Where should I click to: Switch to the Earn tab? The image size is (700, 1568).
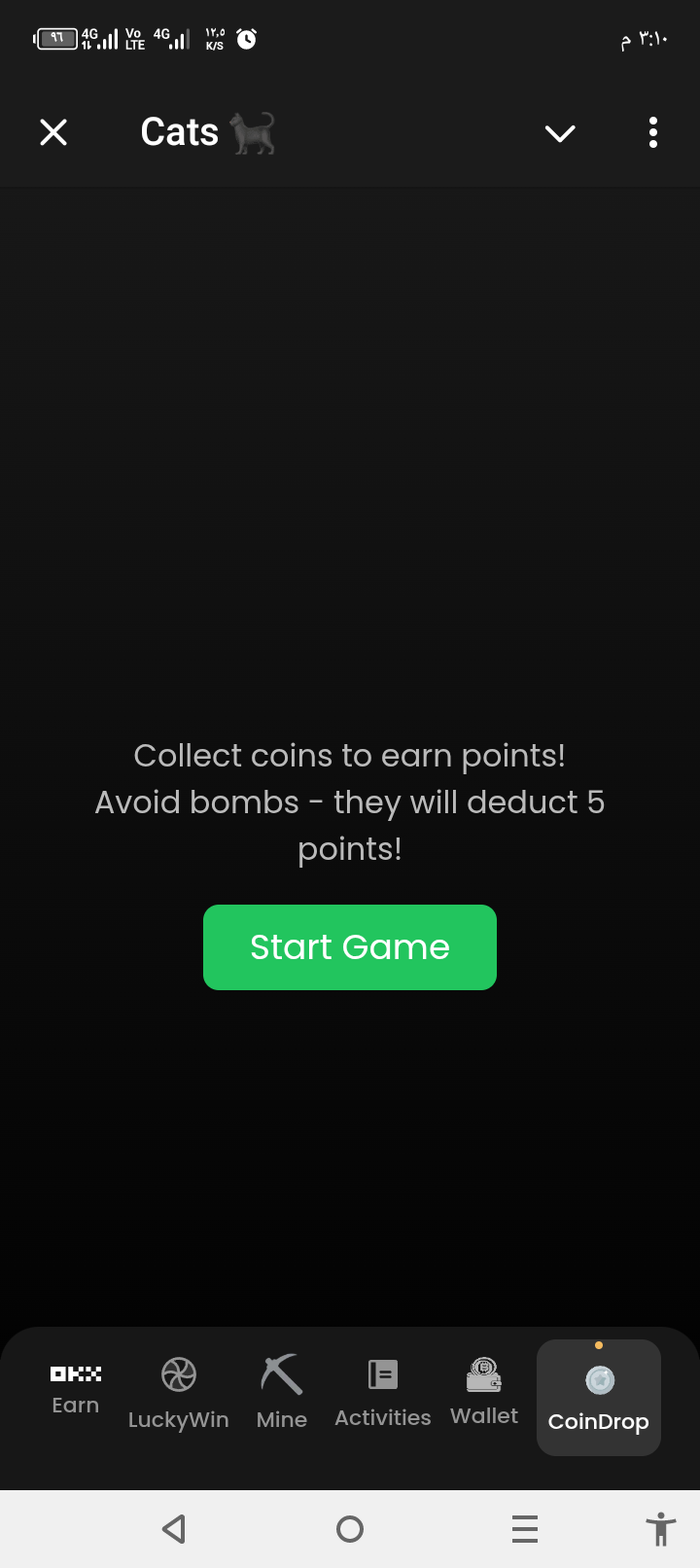click(x=76, y=1389)
